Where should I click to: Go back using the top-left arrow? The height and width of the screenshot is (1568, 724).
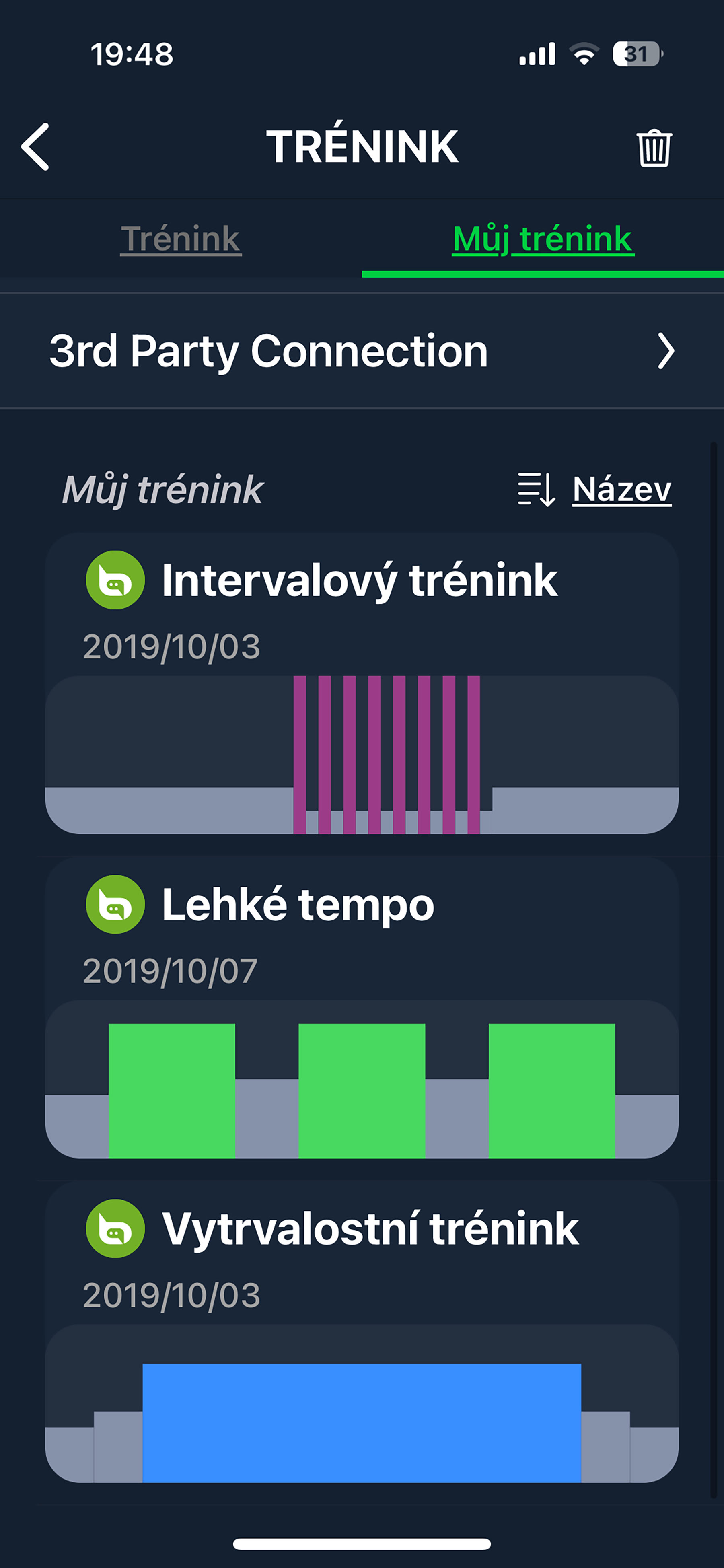pos(35,147)
